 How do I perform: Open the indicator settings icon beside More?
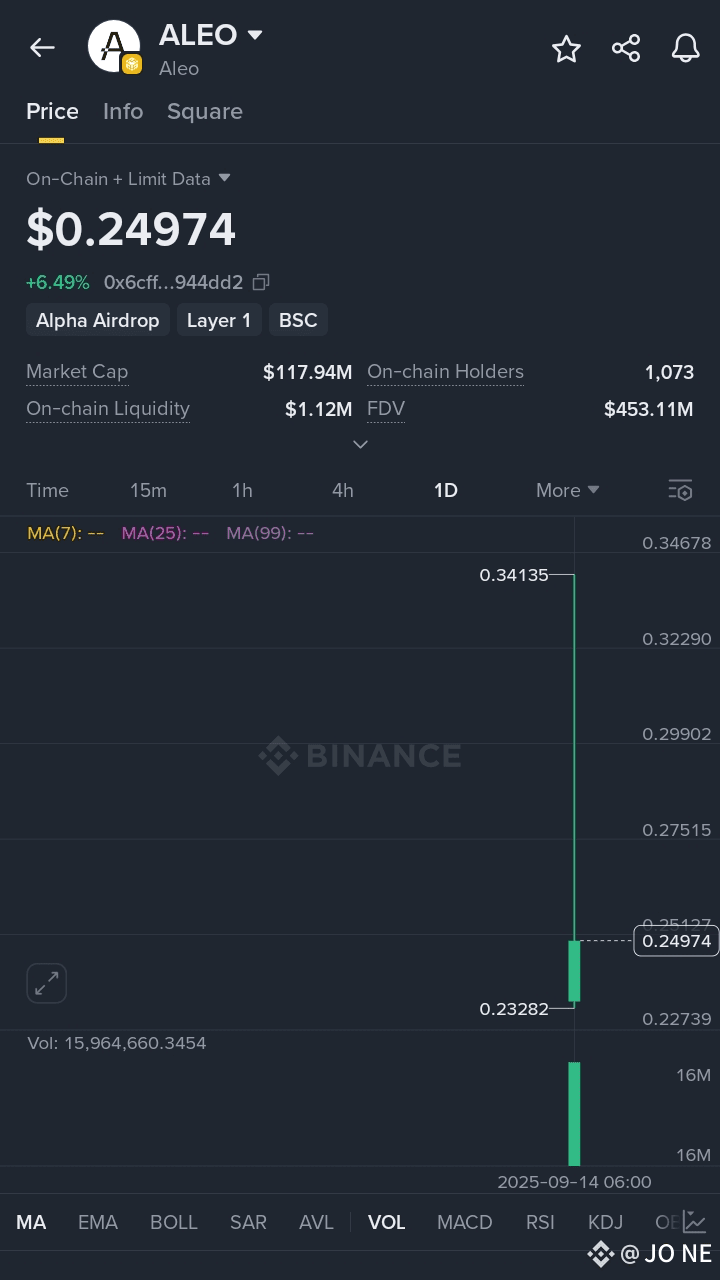(x=680, y=491)
